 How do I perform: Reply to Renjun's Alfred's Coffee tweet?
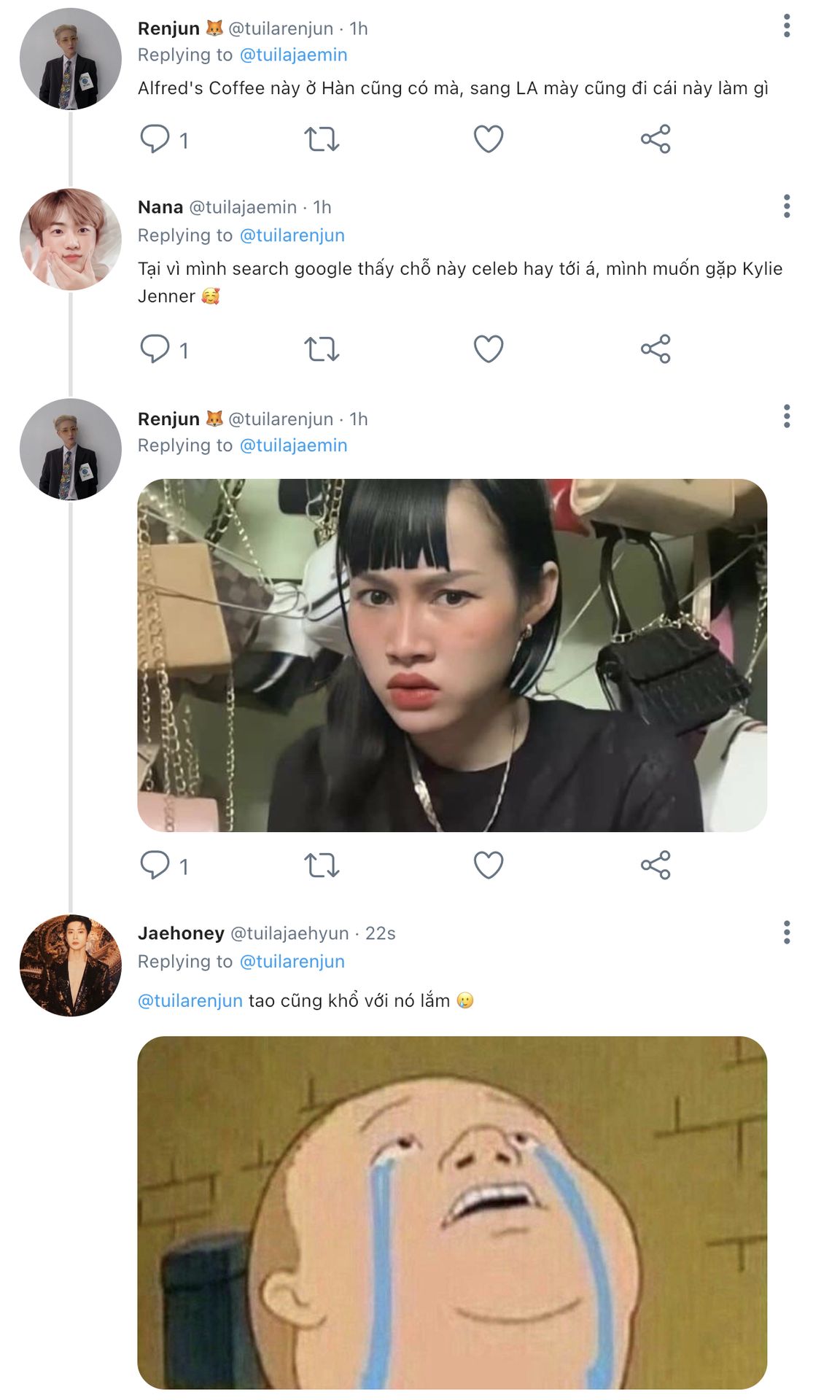click(x=155, y=139)
